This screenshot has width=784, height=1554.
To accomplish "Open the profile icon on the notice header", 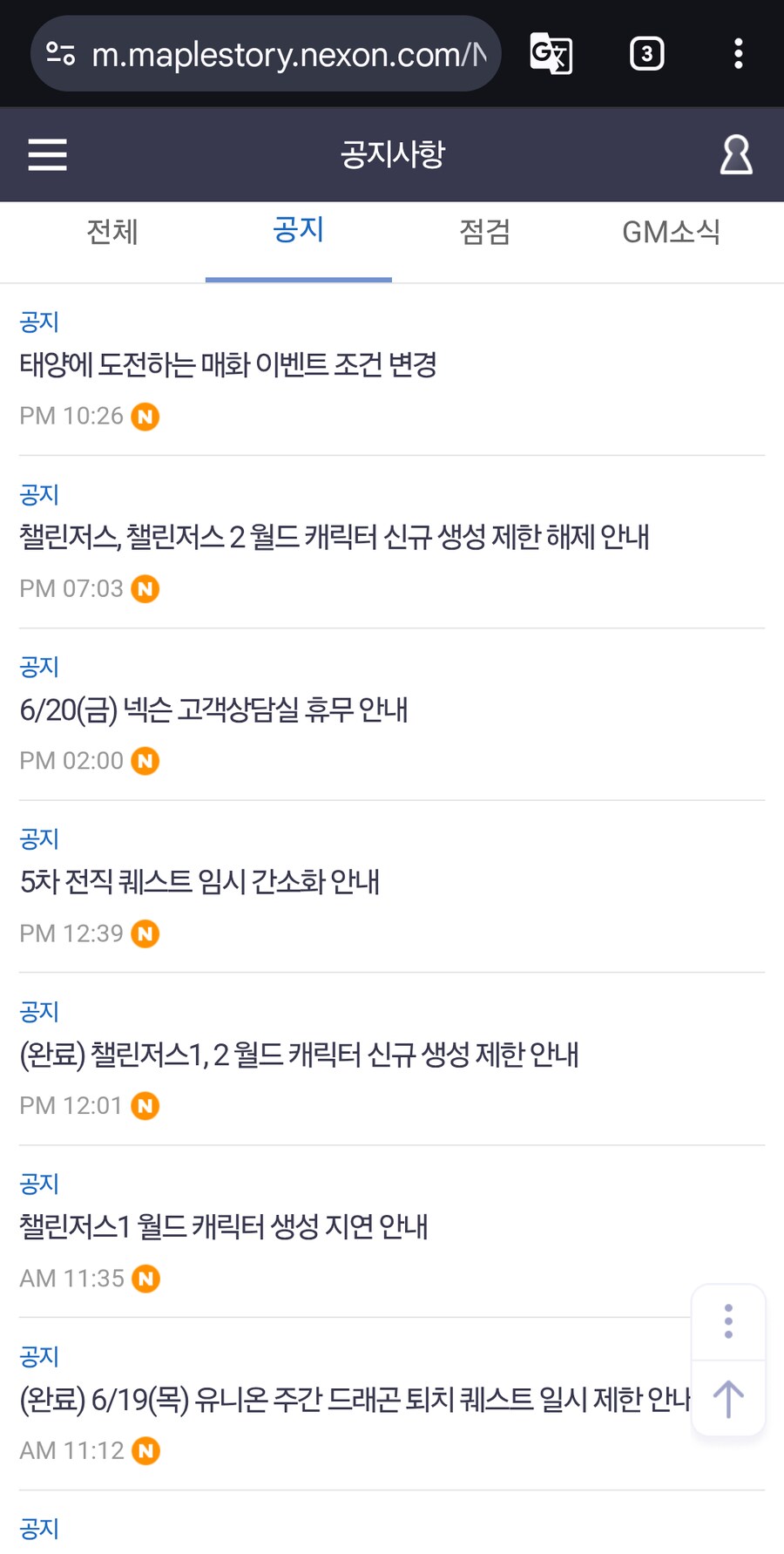I will (x=736, y=154).
